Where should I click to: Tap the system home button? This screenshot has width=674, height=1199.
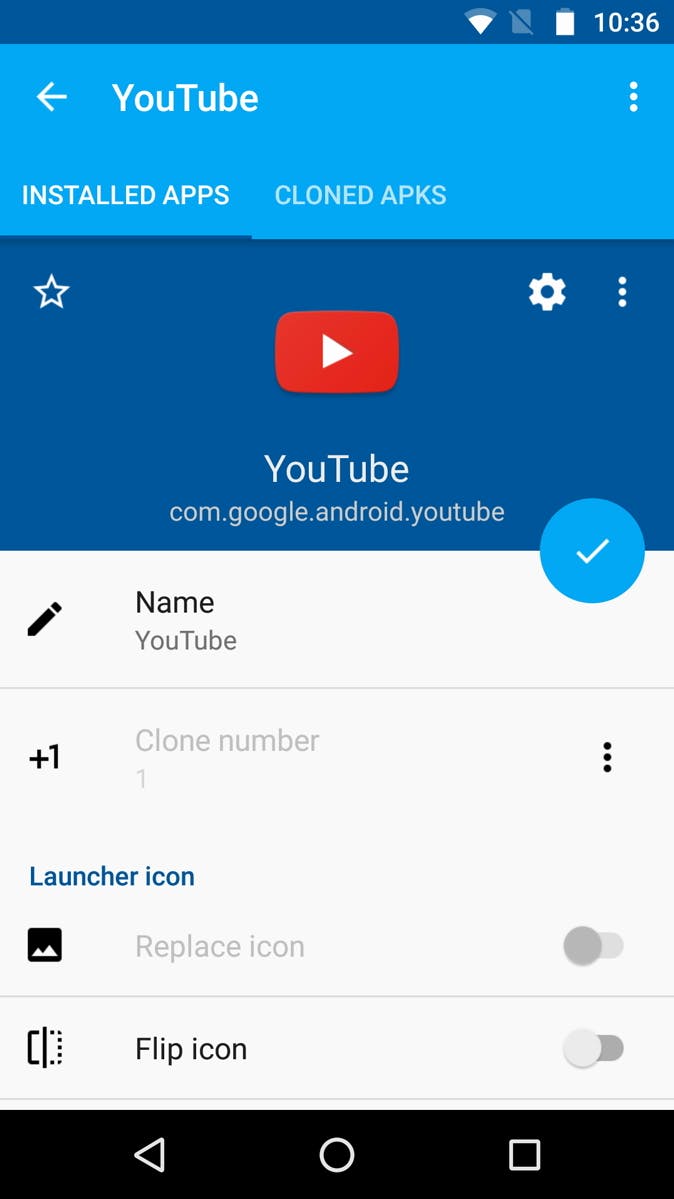coord(337,1155)
